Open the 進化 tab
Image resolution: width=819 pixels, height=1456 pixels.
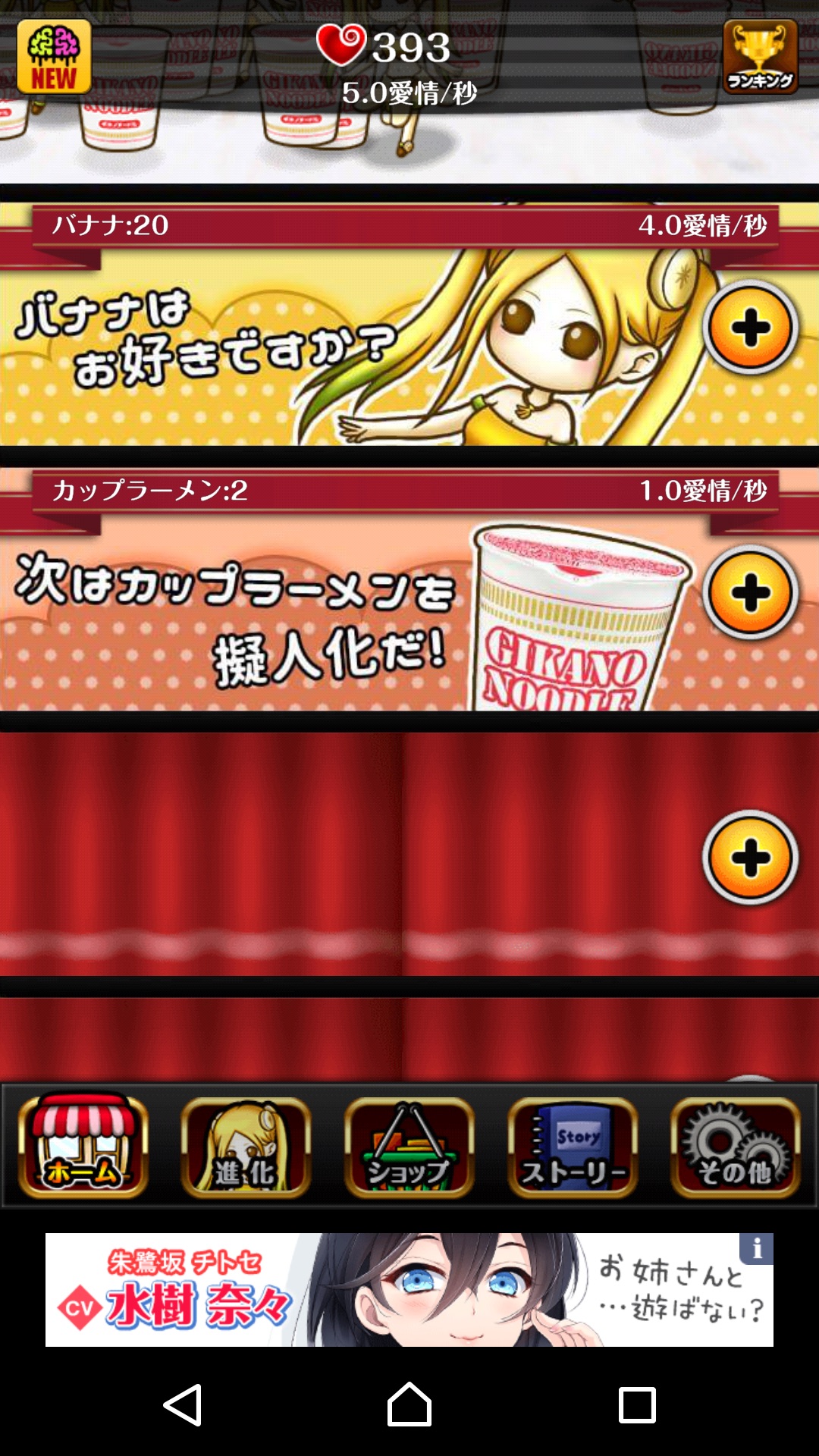246,1147
